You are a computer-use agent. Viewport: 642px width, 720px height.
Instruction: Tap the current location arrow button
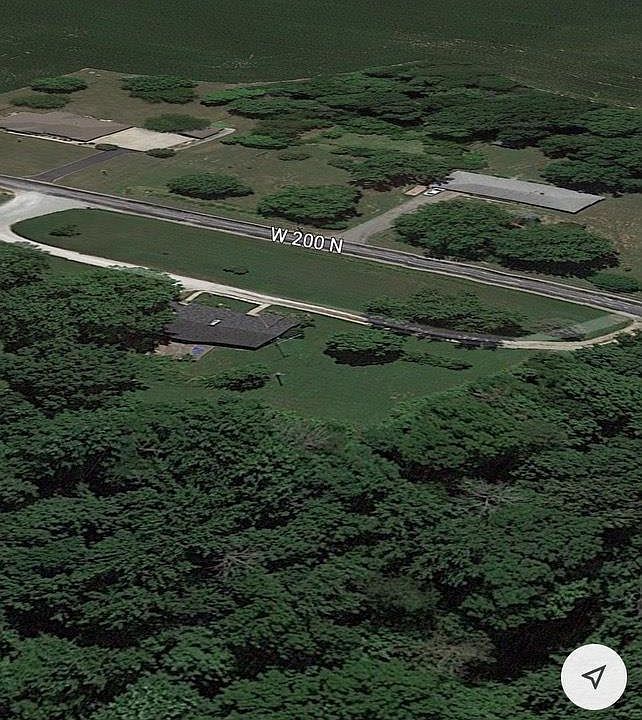pos(594,677)
